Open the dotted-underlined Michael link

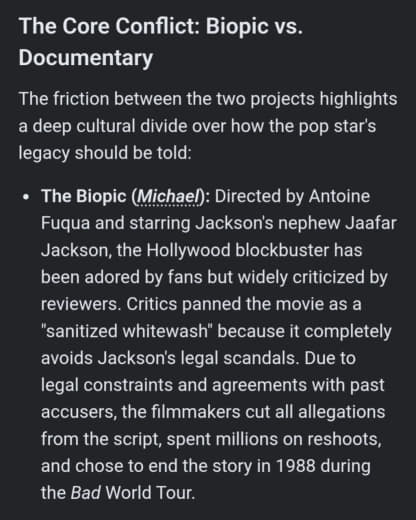(x=169, y=196)
